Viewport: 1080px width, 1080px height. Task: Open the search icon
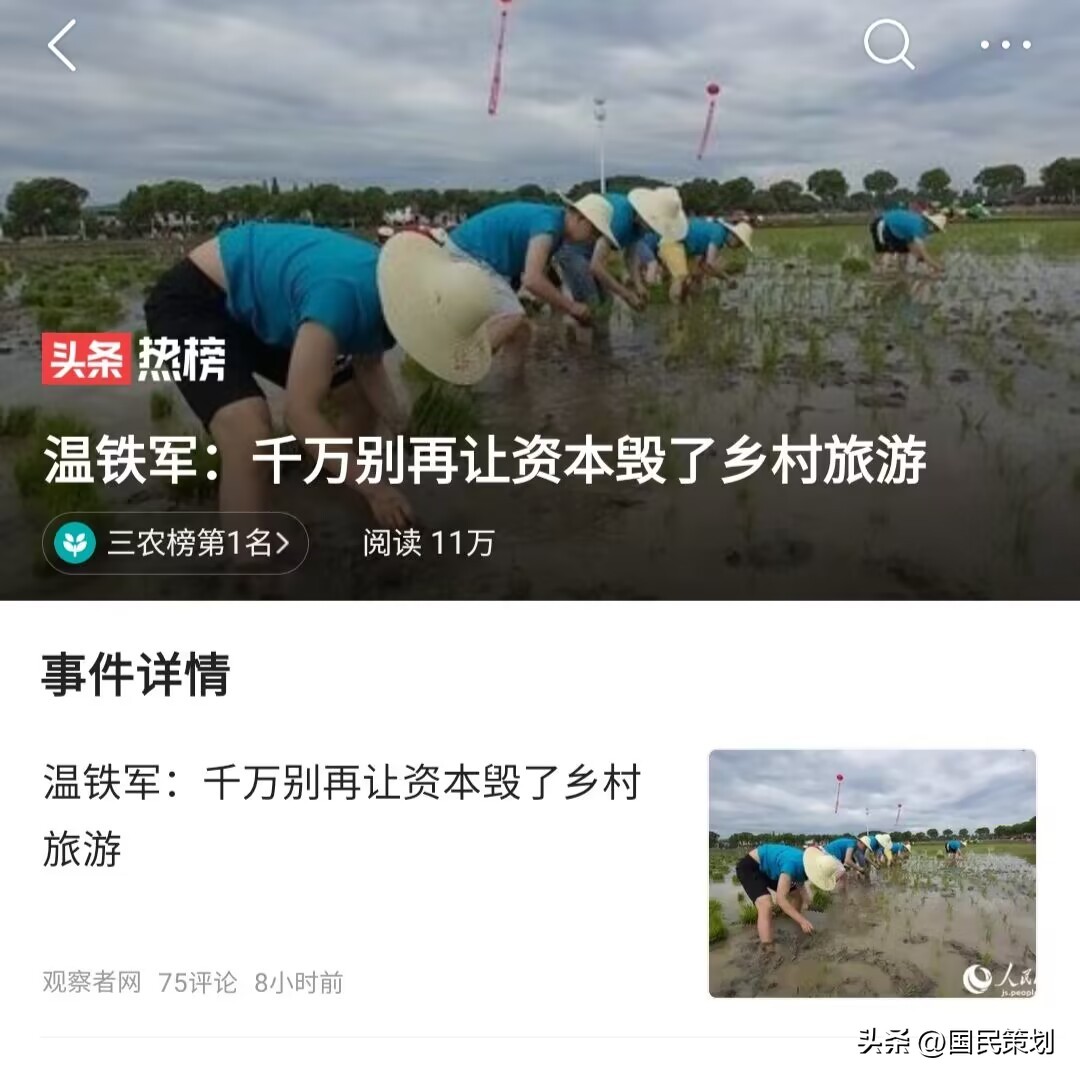pos(888,45)
